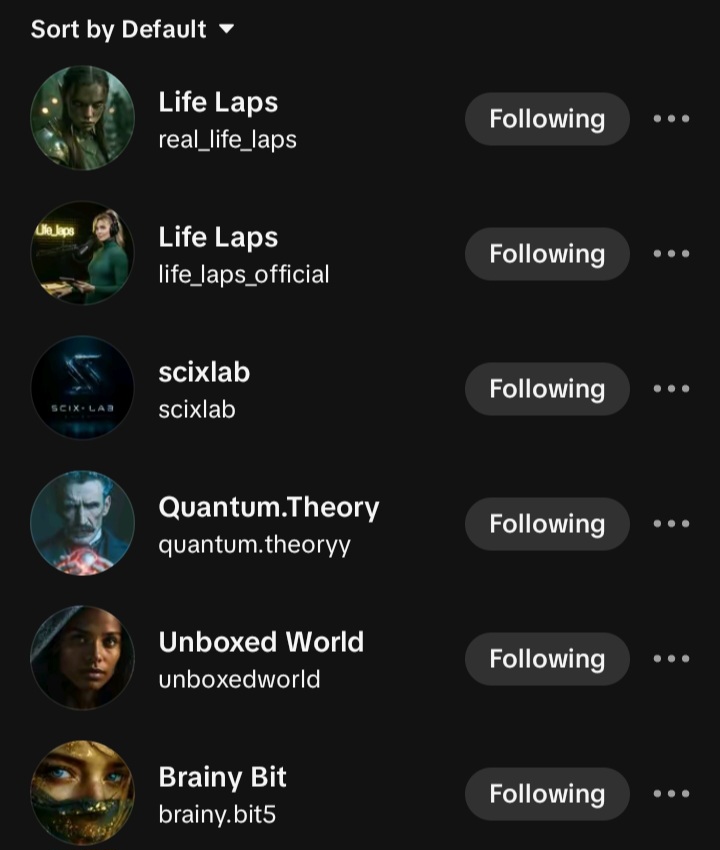Open the Quantum.Theory profile avatar
Viewport: 720px width, 850px height.
(83, 523)
